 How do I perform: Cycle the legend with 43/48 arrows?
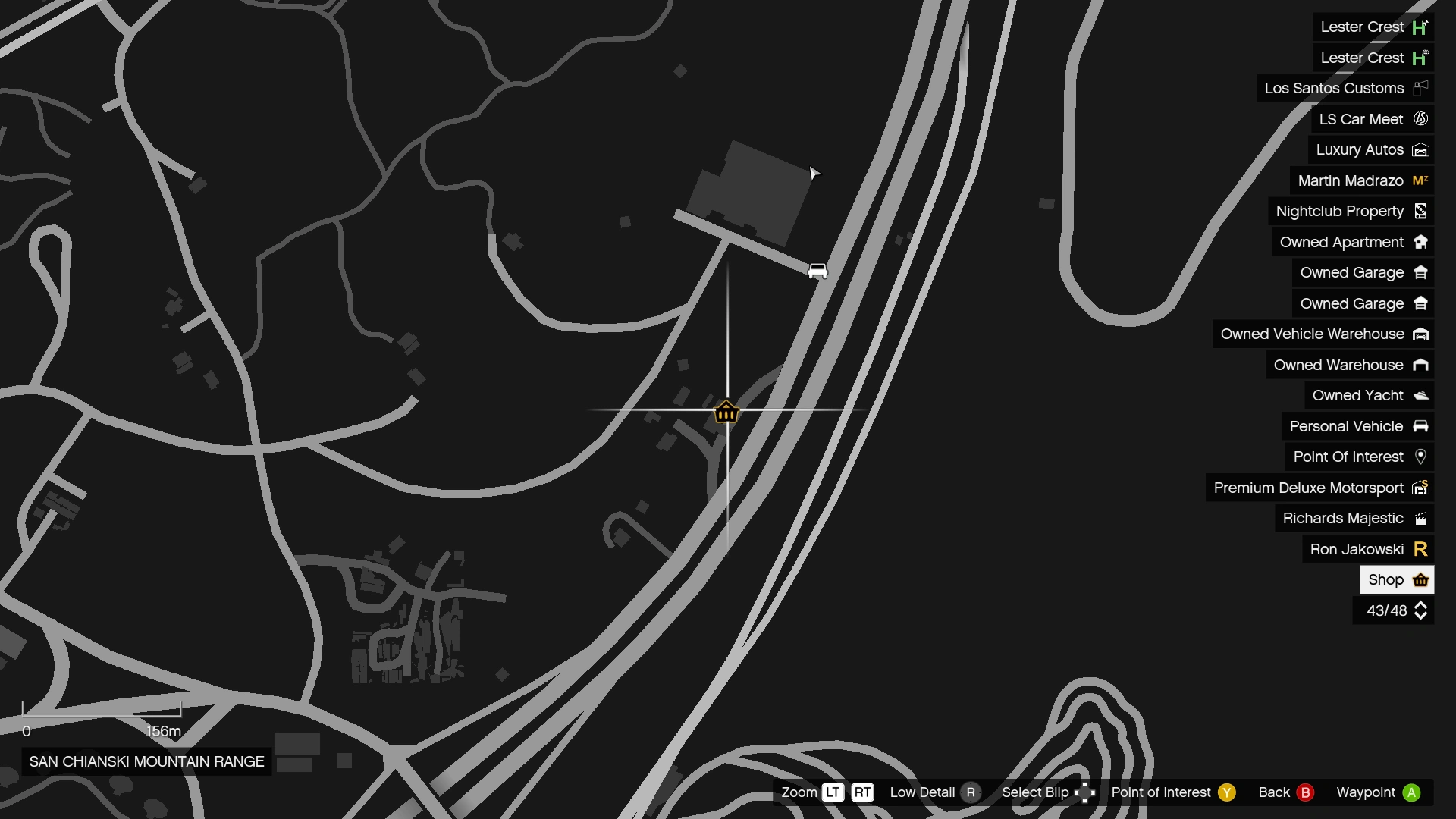[x=1420, y=610]
